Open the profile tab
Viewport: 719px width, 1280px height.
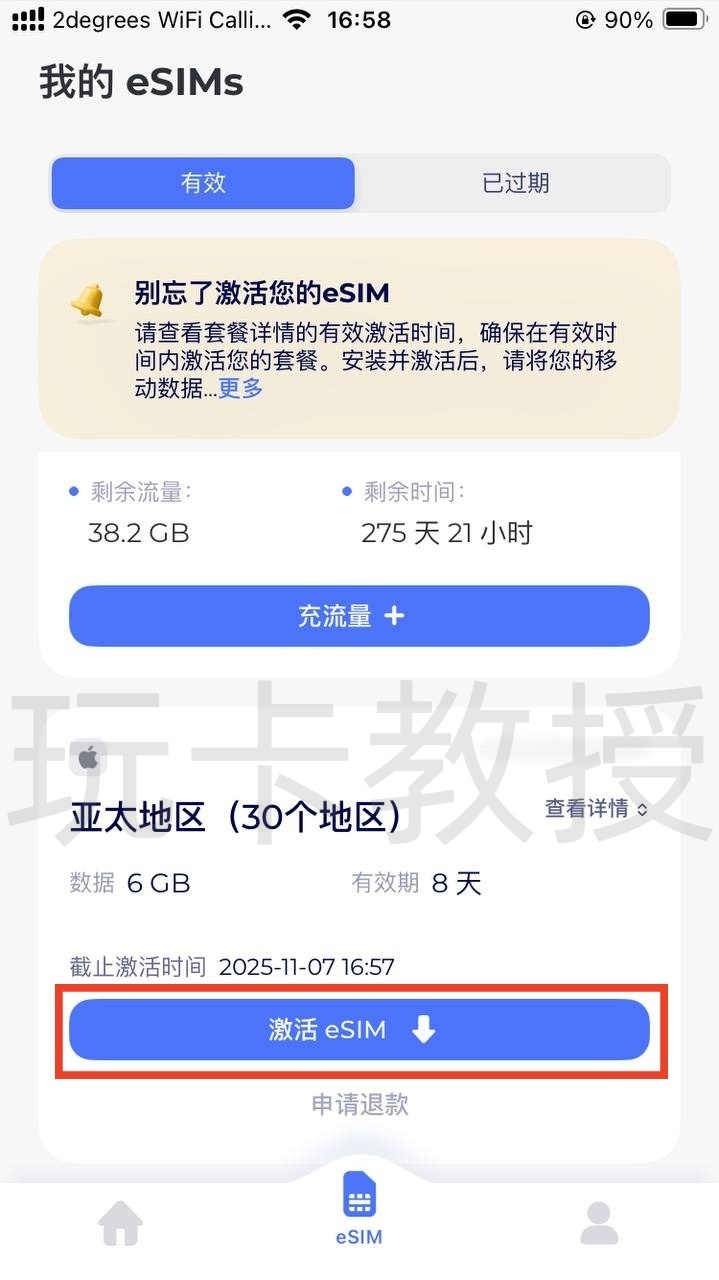click(x=599, y=1222)
